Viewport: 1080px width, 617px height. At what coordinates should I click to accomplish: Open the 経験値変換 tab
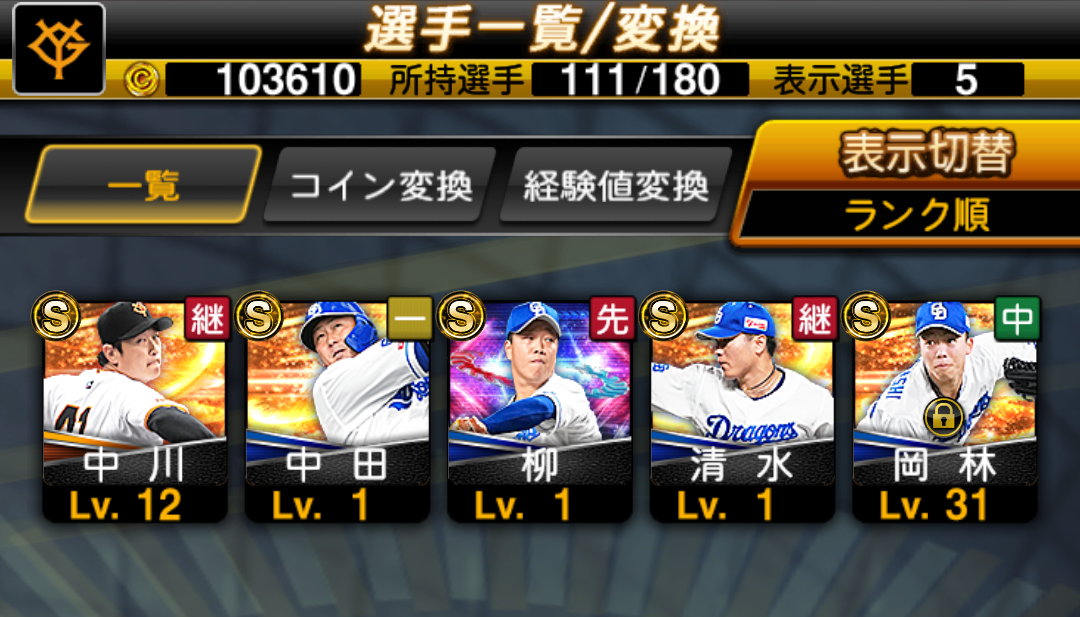click(x=615, y=187)
